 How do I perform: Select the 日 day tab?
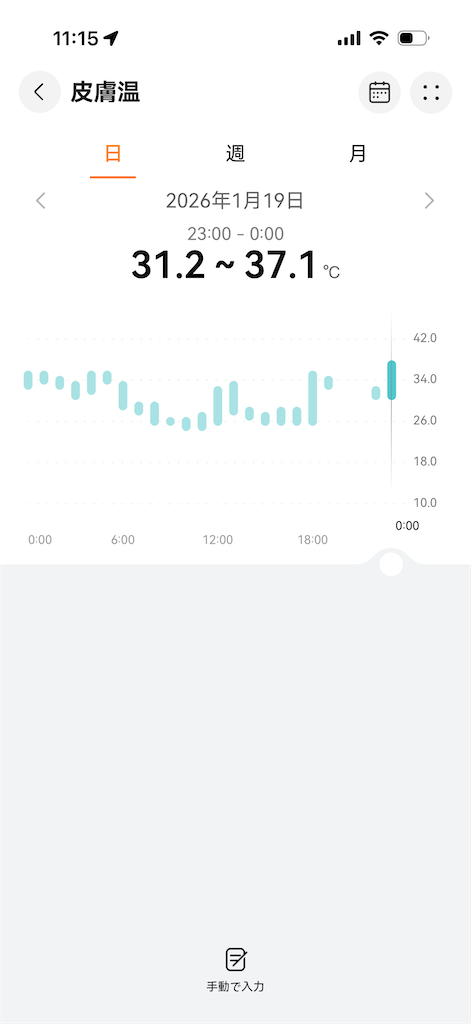coord(113,154)
